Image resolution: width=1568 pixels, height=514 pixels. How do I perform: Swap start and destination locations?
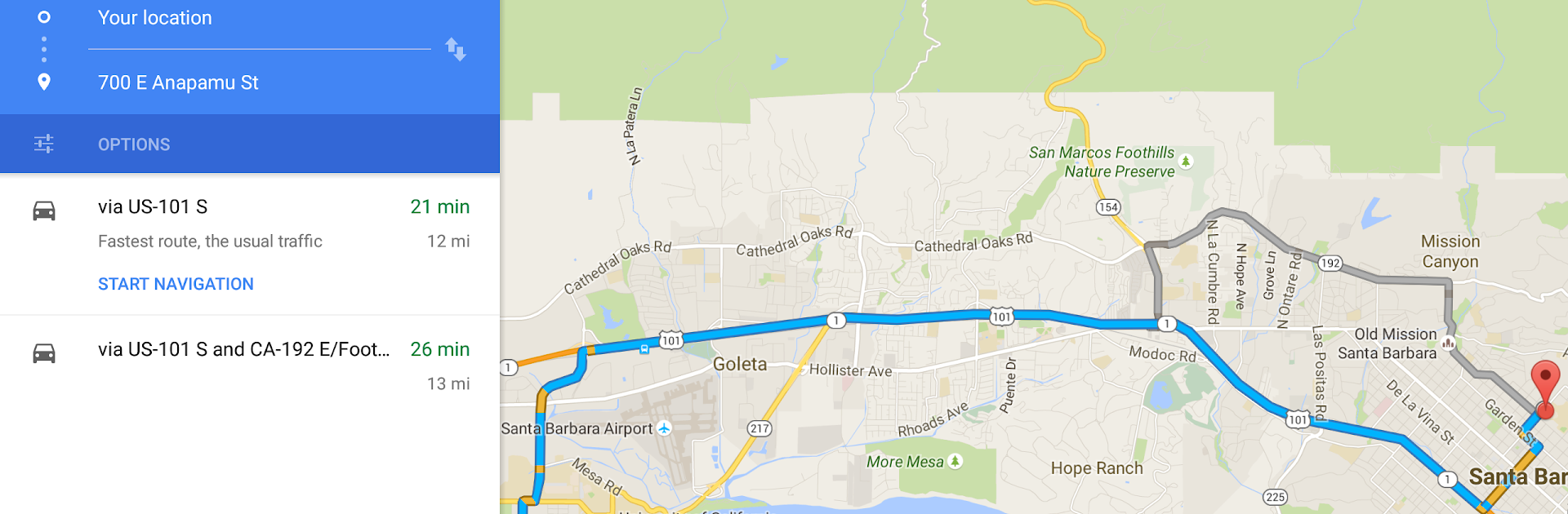(x=456, y=50)
